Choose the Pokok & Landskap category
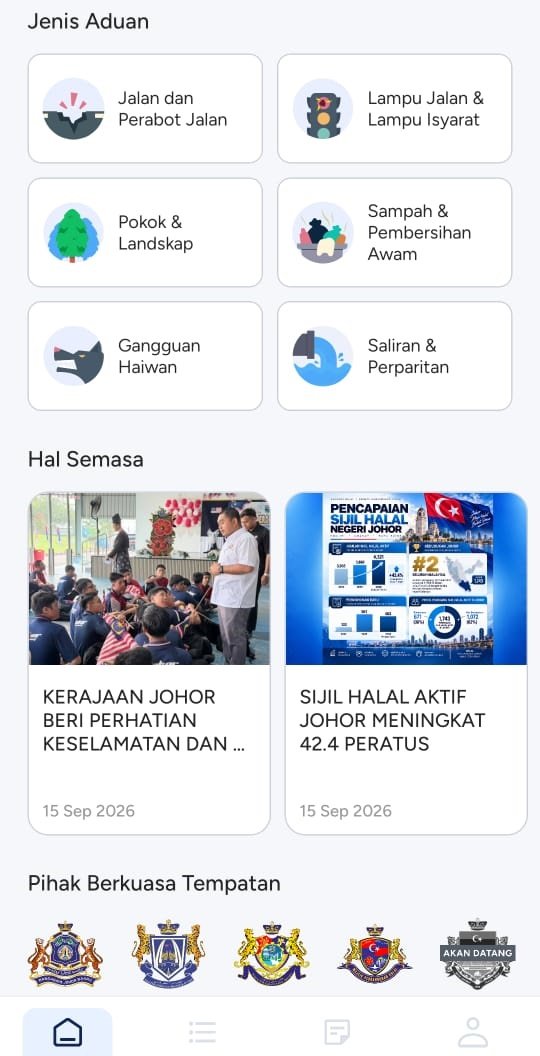Viewport: 540px width, 1056px height. (145, 232)
